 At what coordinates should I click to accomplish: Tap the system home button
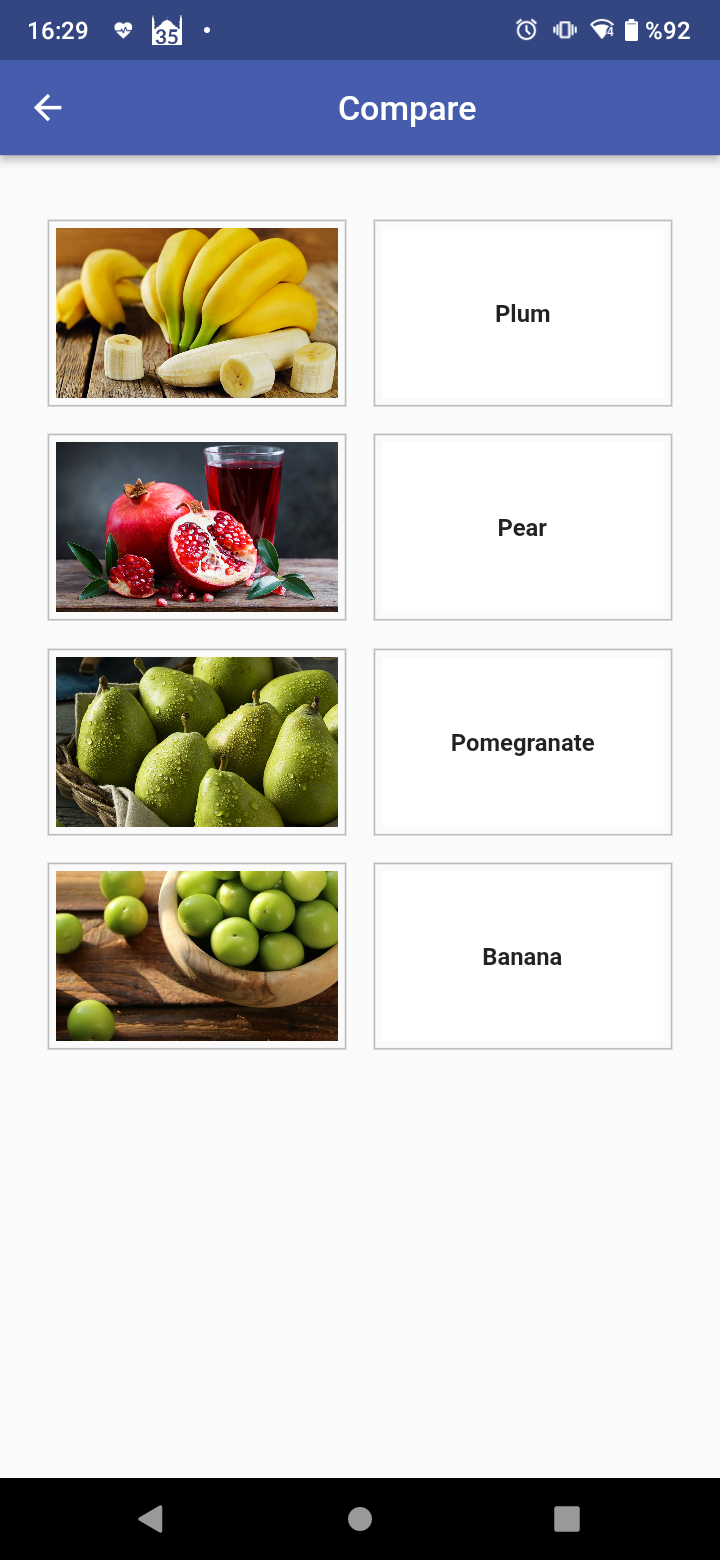tap(360, 1519)
